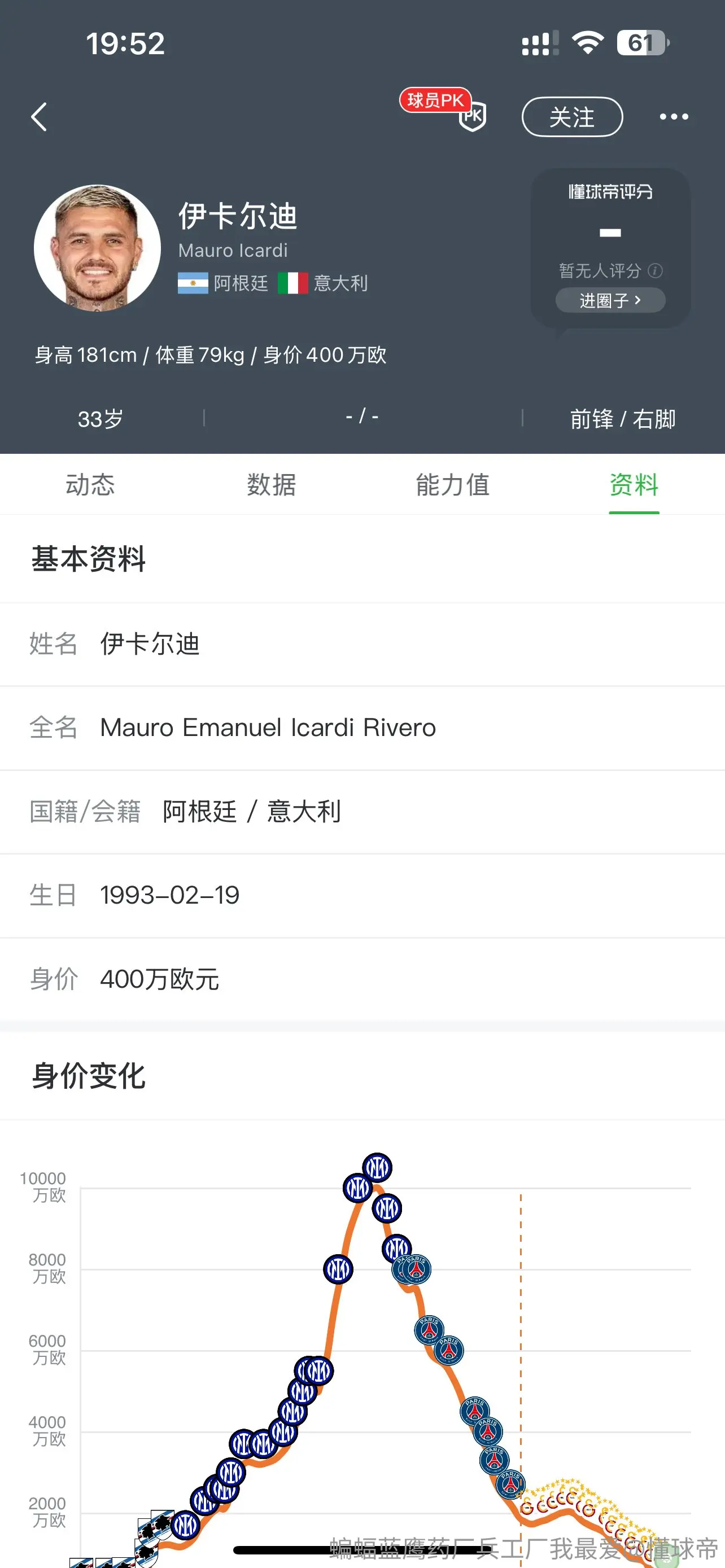
Task: Tap the info icon beside 暂无人评分
Action: 655,270
